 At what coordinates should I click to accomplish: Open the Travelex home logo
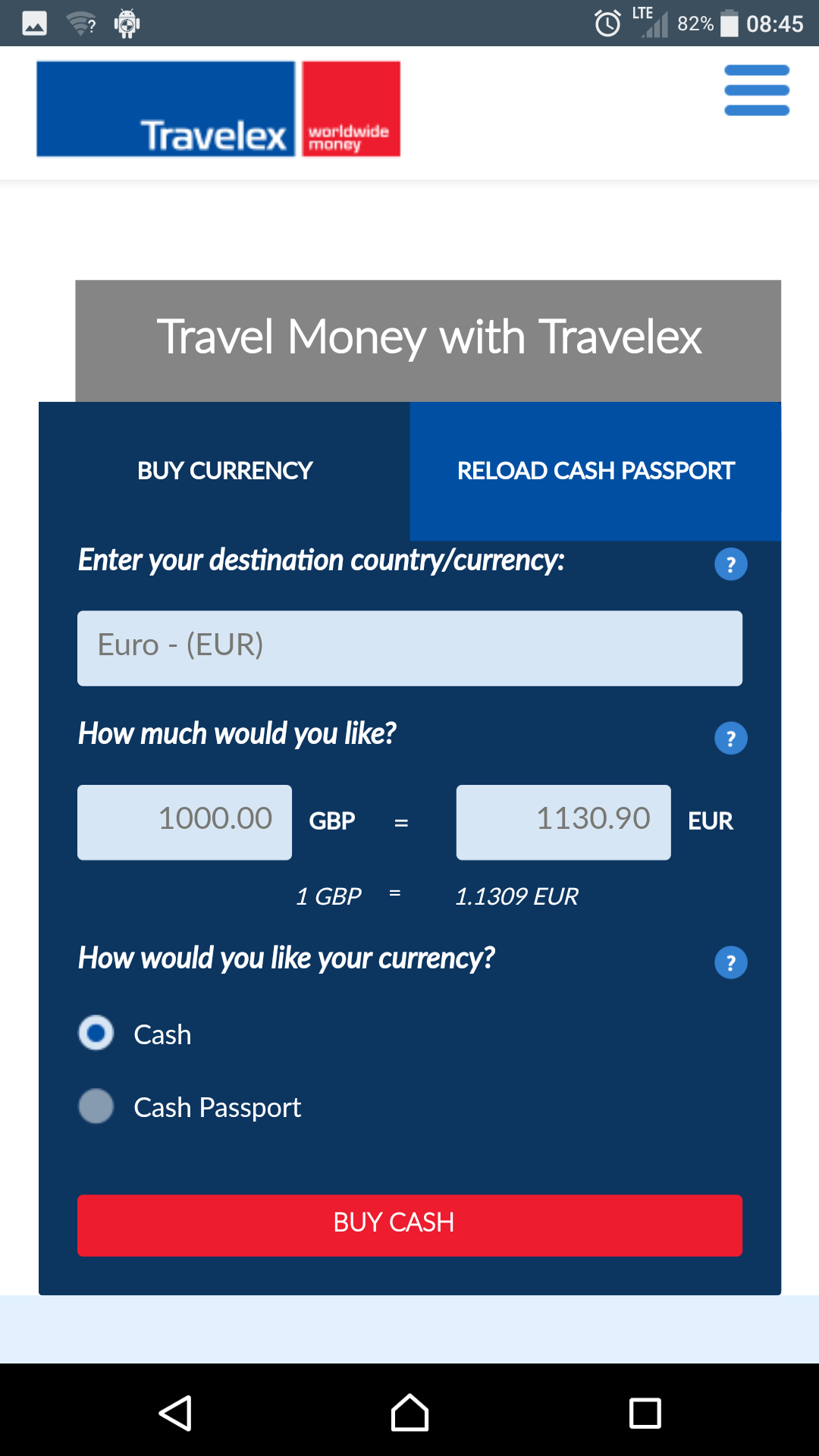point(218,109)
